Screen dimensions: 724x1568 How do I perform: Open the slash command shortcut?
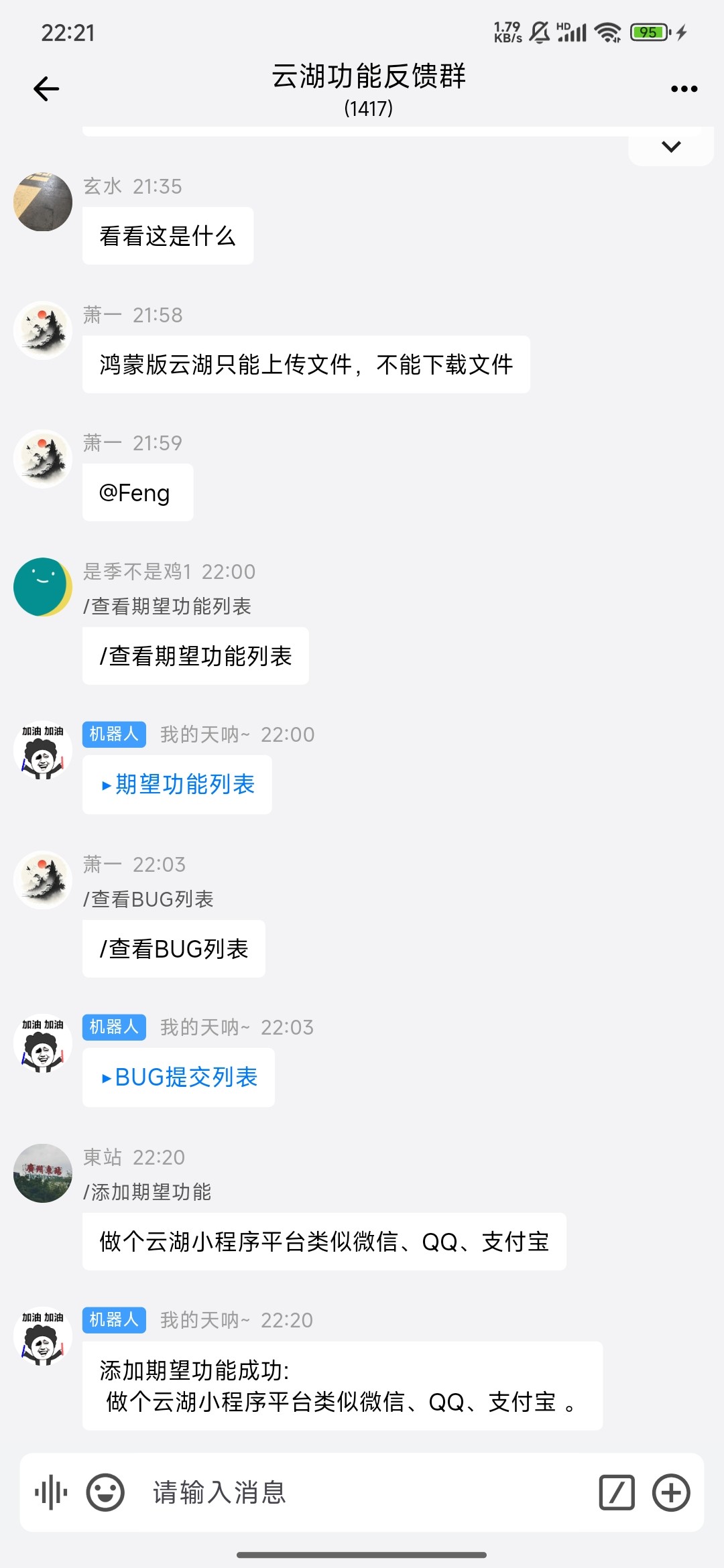617,1492
